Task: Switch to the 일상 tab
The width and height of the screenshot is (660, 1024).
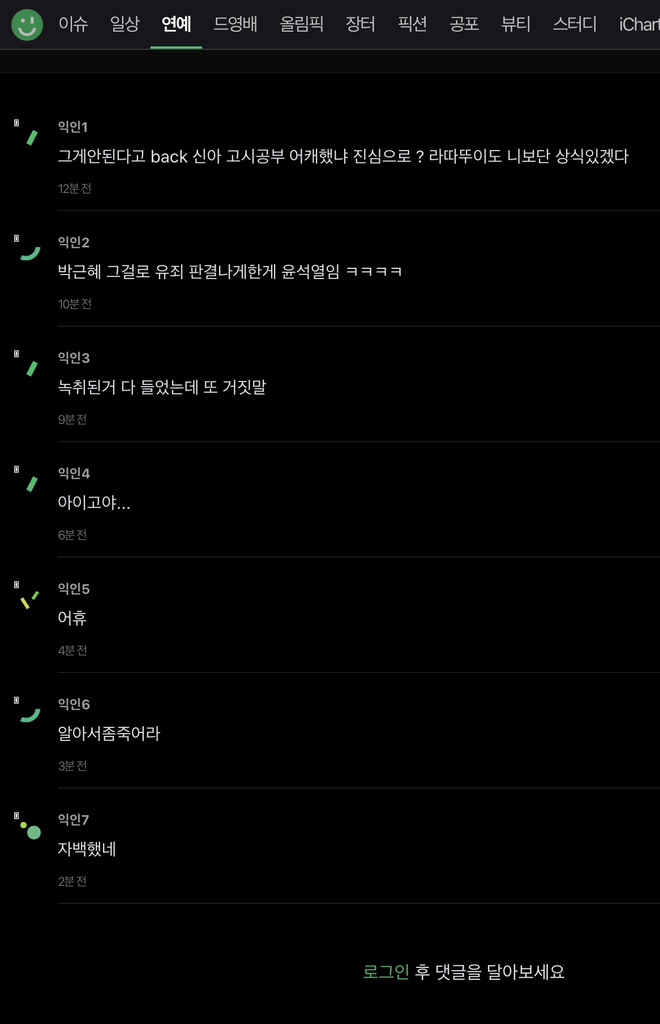Action: (125, 25)
